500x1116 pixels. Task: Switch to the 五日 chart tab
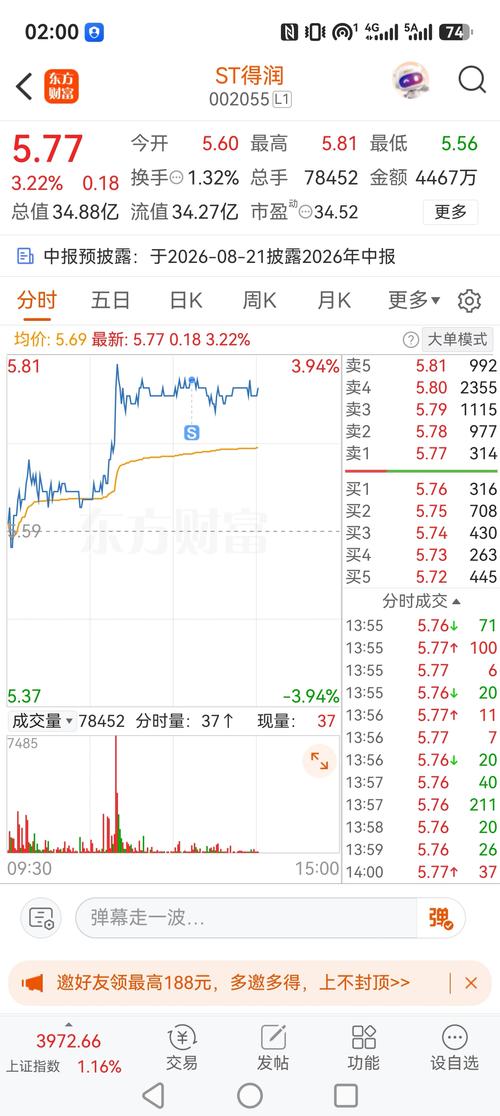tap(110, 300)
